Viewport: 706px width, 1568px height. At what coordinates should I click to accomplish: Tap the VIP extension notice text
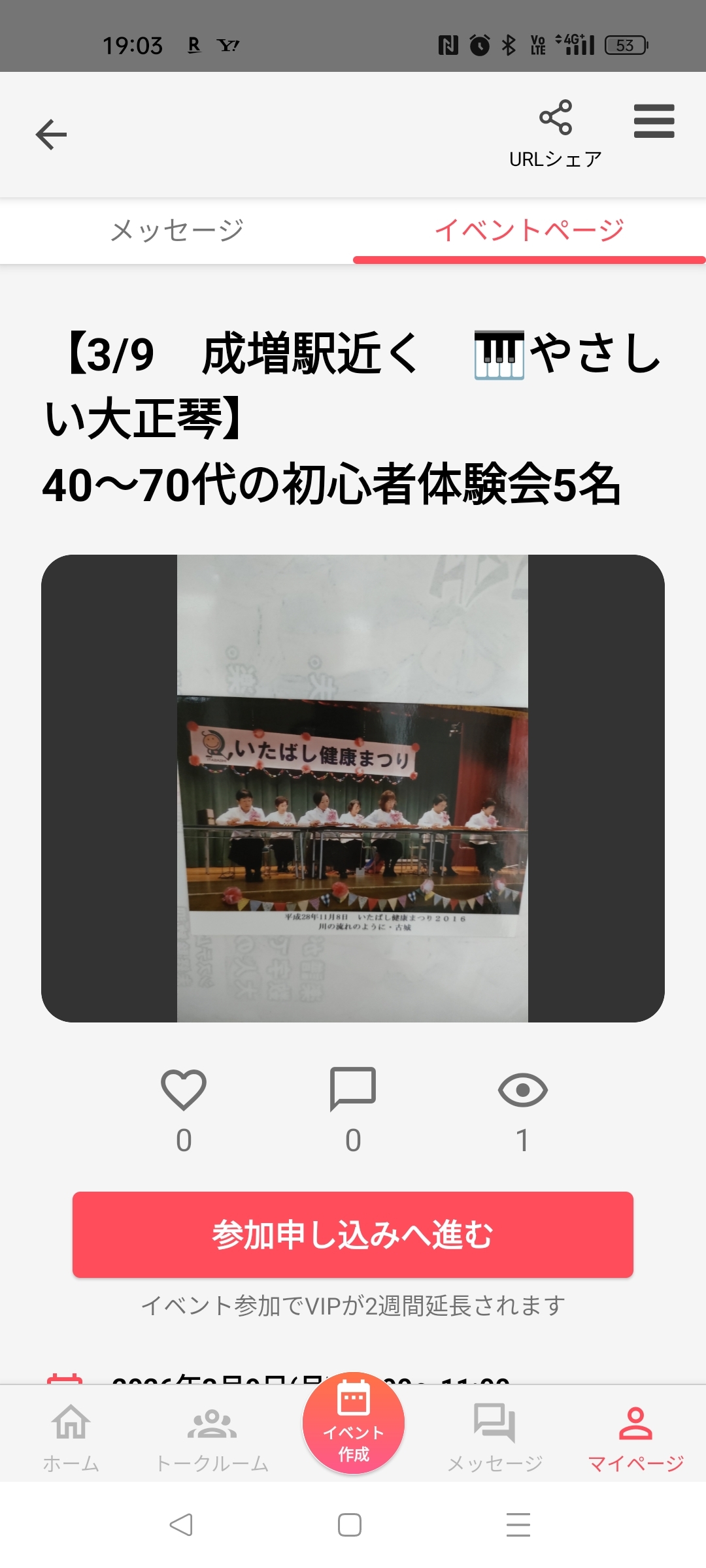click(x=353, y=1301)
